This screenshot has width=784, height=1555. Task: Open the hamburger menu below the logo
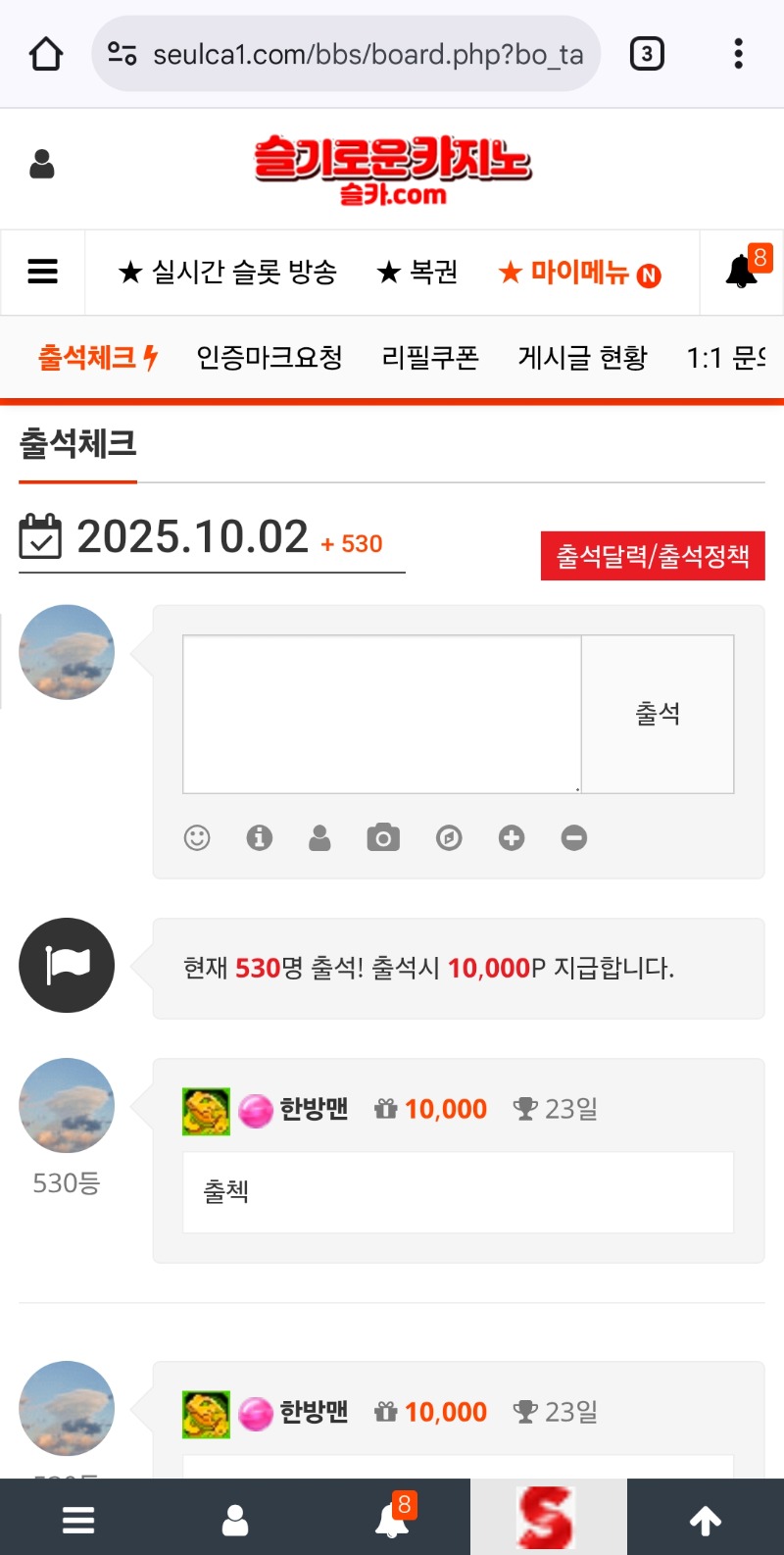point(42,272)
